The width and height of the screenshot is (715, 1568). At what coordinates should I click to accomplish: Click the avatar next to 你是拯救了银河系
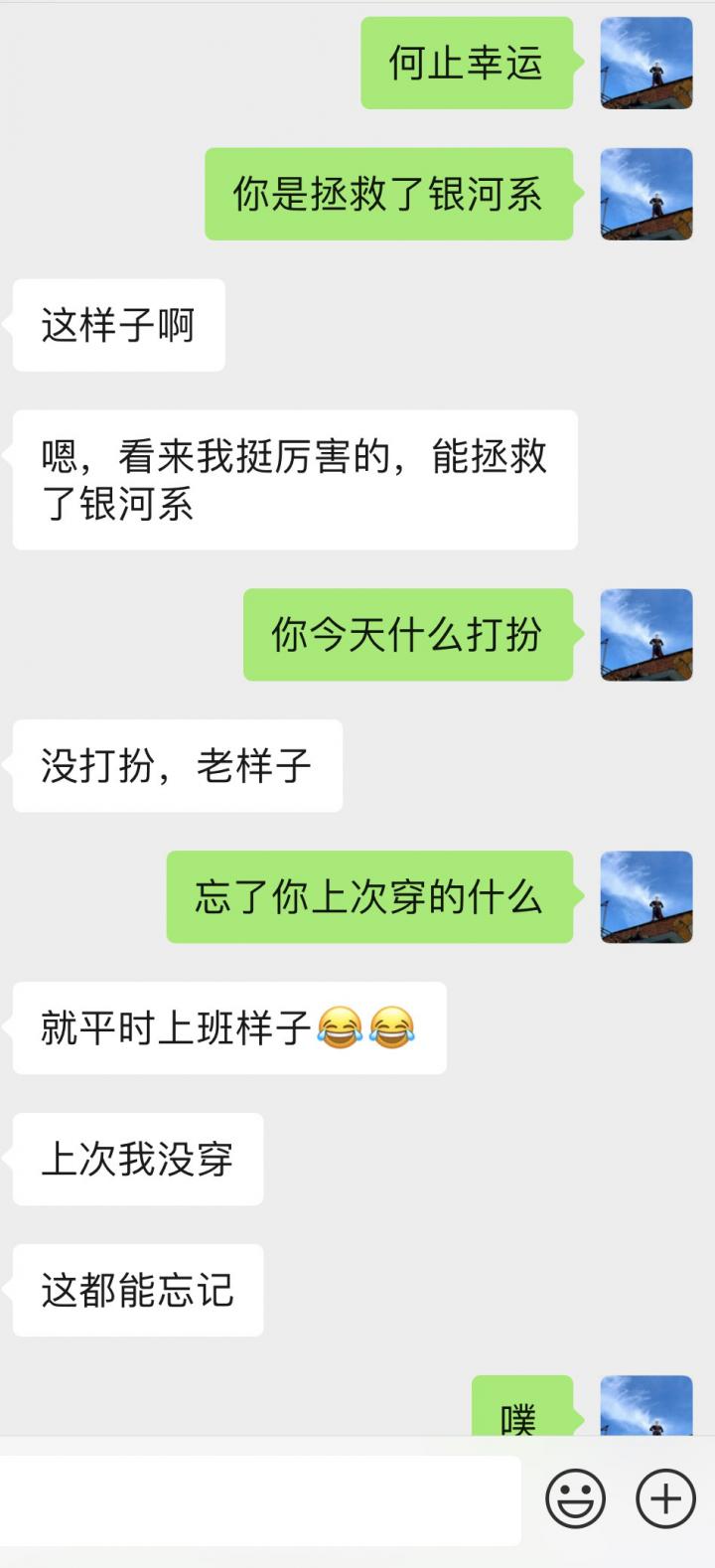coord(645,195)
